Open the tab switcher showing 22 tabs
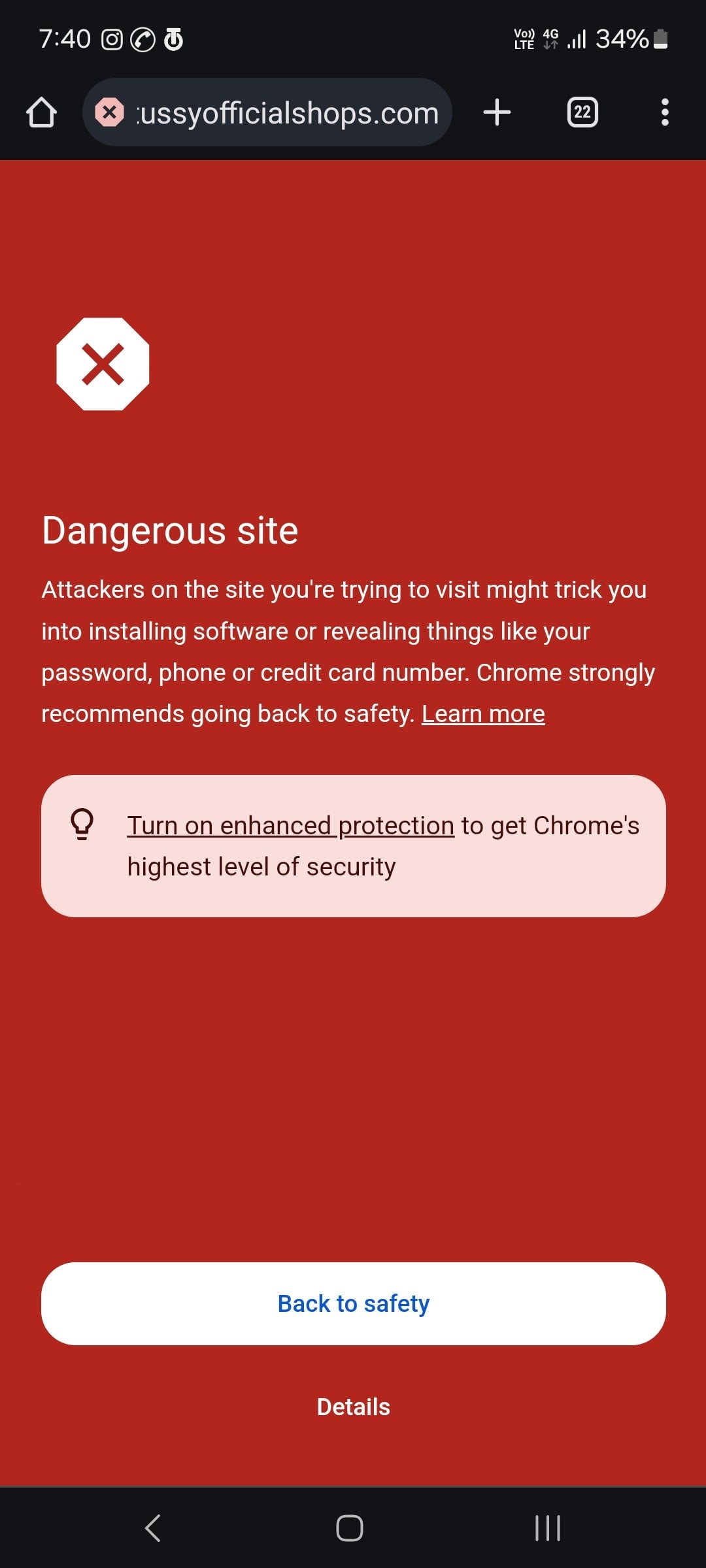The image size is (706, 1568). point(582,112)
